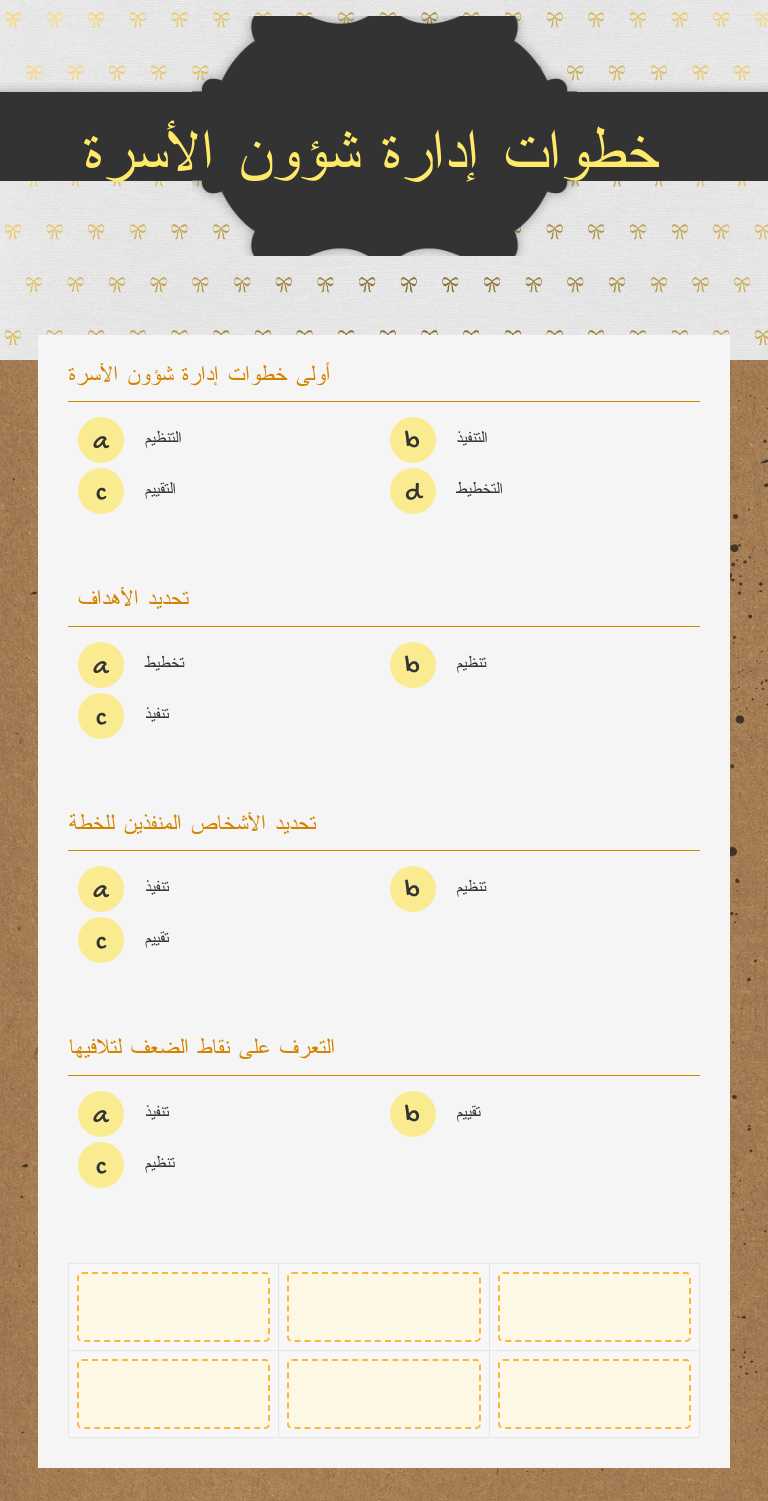
Task: Choose answer c 'تنفيذ' under تحديد الأهداف
Action: pos(101,715)
